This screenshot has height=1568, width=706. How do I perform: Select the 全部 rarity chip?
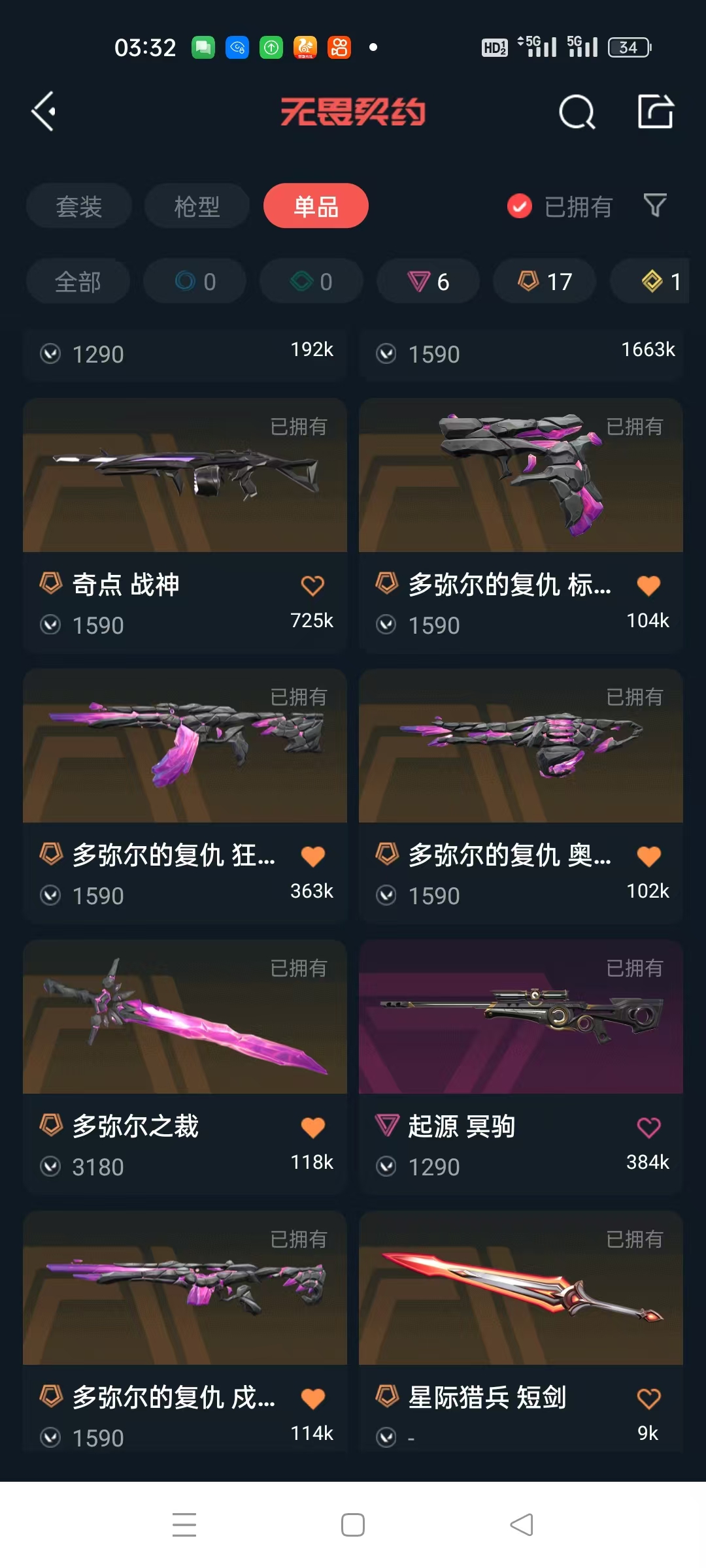[78, 282]
